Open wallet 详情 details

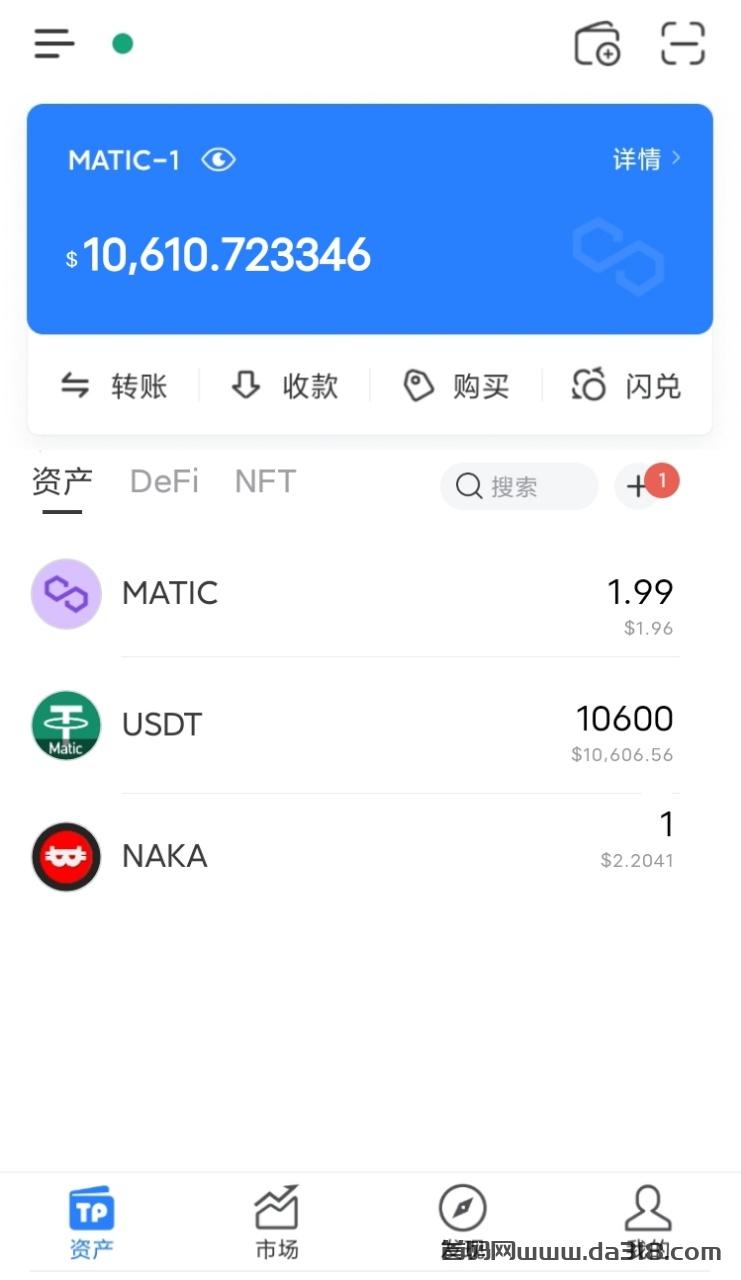click(x=647, y=158)
